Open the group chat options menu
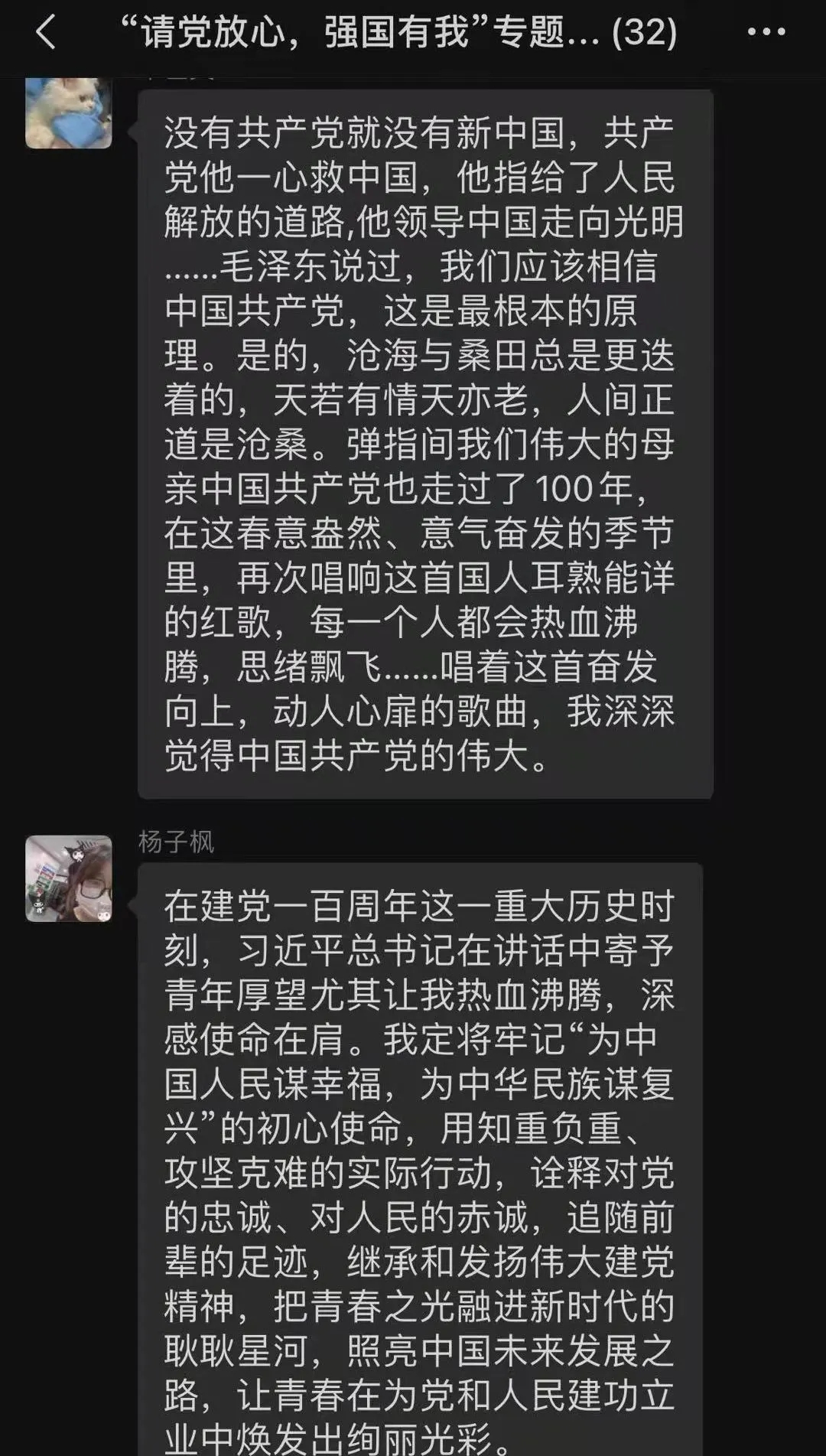826x1456 pixels. 766,32
